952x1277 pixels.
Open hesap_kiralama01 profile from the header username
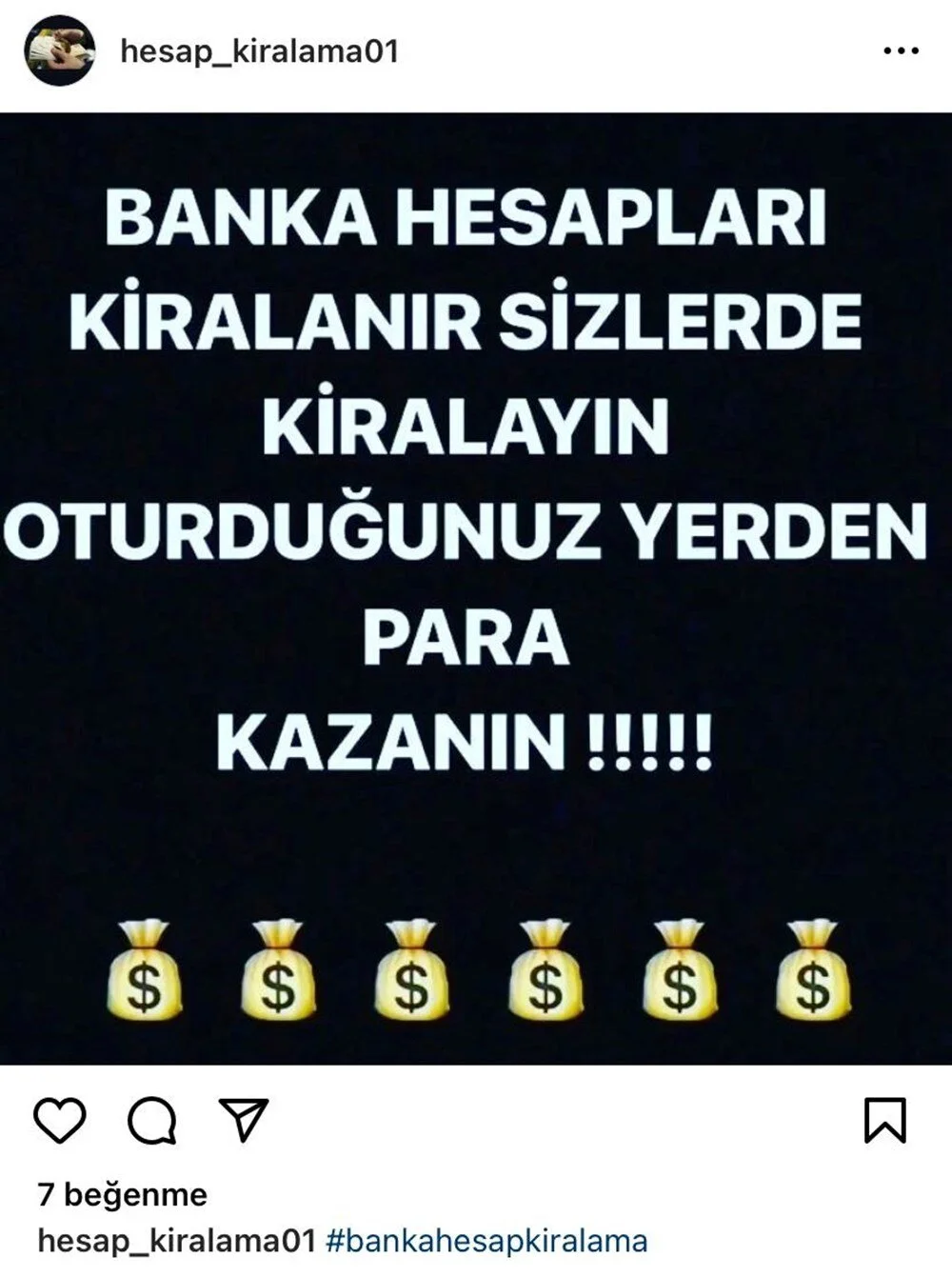tap(259, 50)
